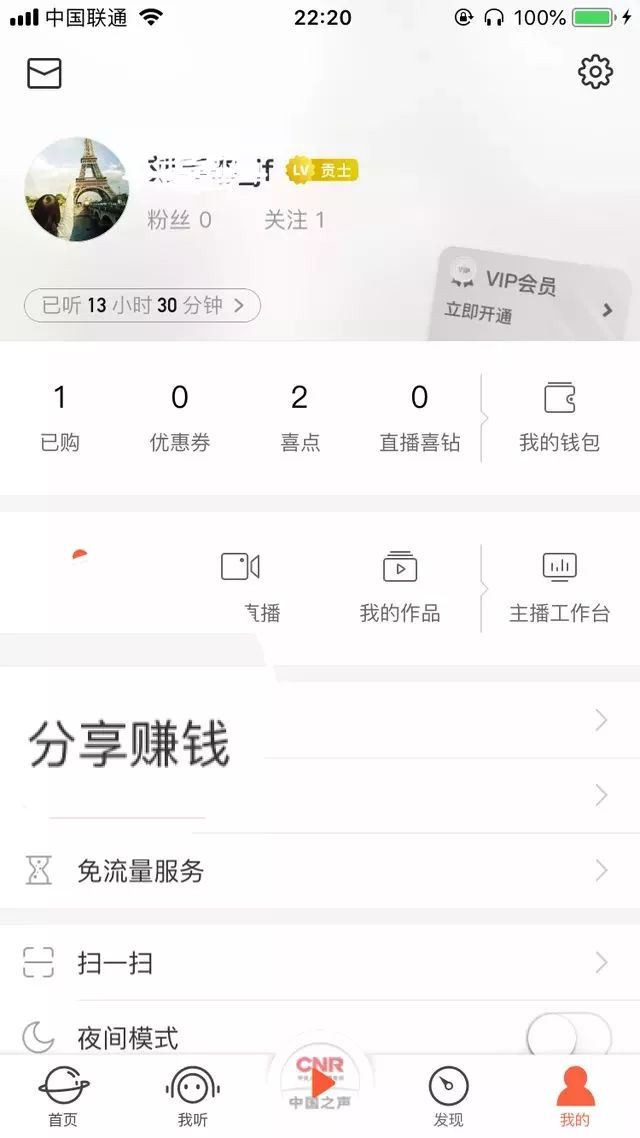Screen dimensions: 640x1138
Task: Tap the Eiffel Tower profile avatar
Action: point(76,190)
